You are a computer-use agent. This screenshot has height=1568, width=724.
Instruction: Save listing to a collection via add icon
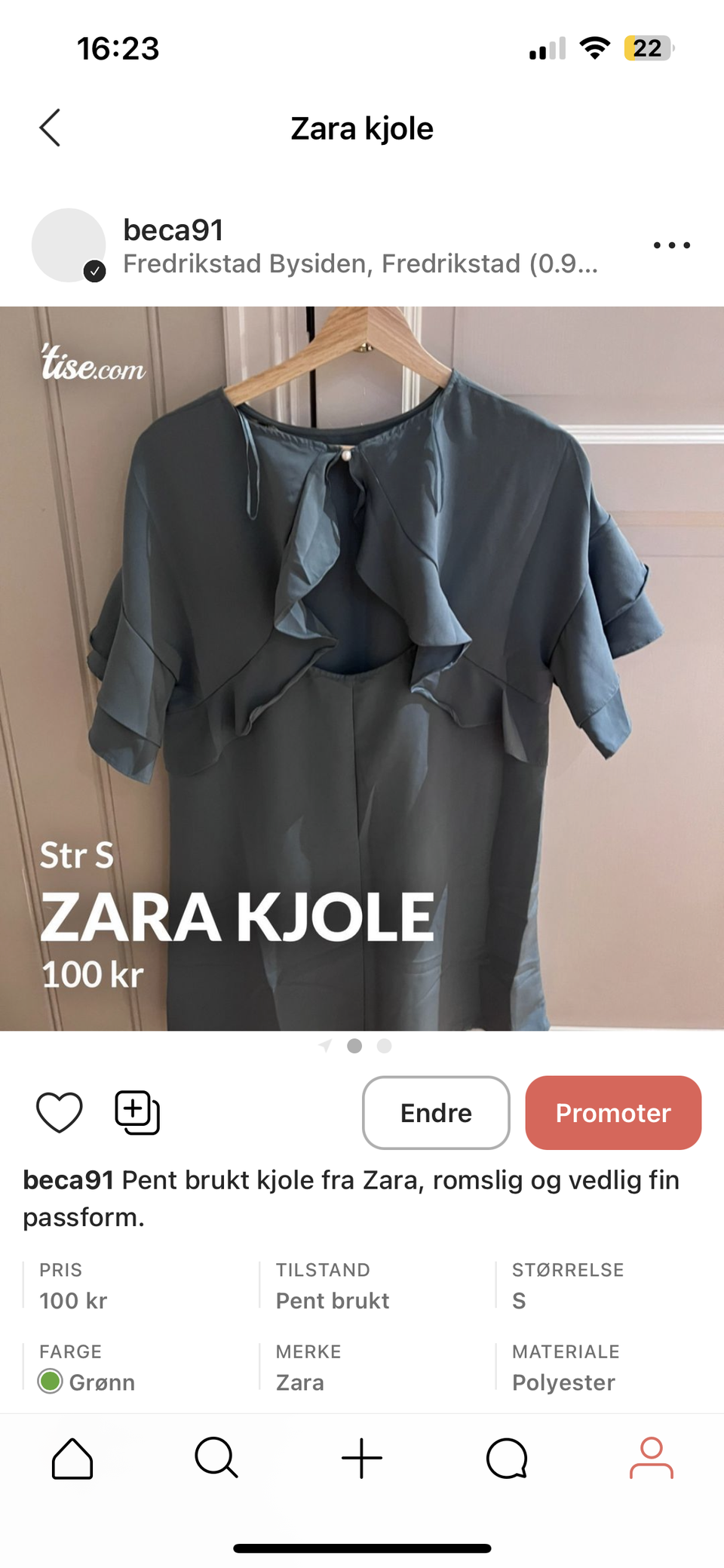[x=136, y=1112]
